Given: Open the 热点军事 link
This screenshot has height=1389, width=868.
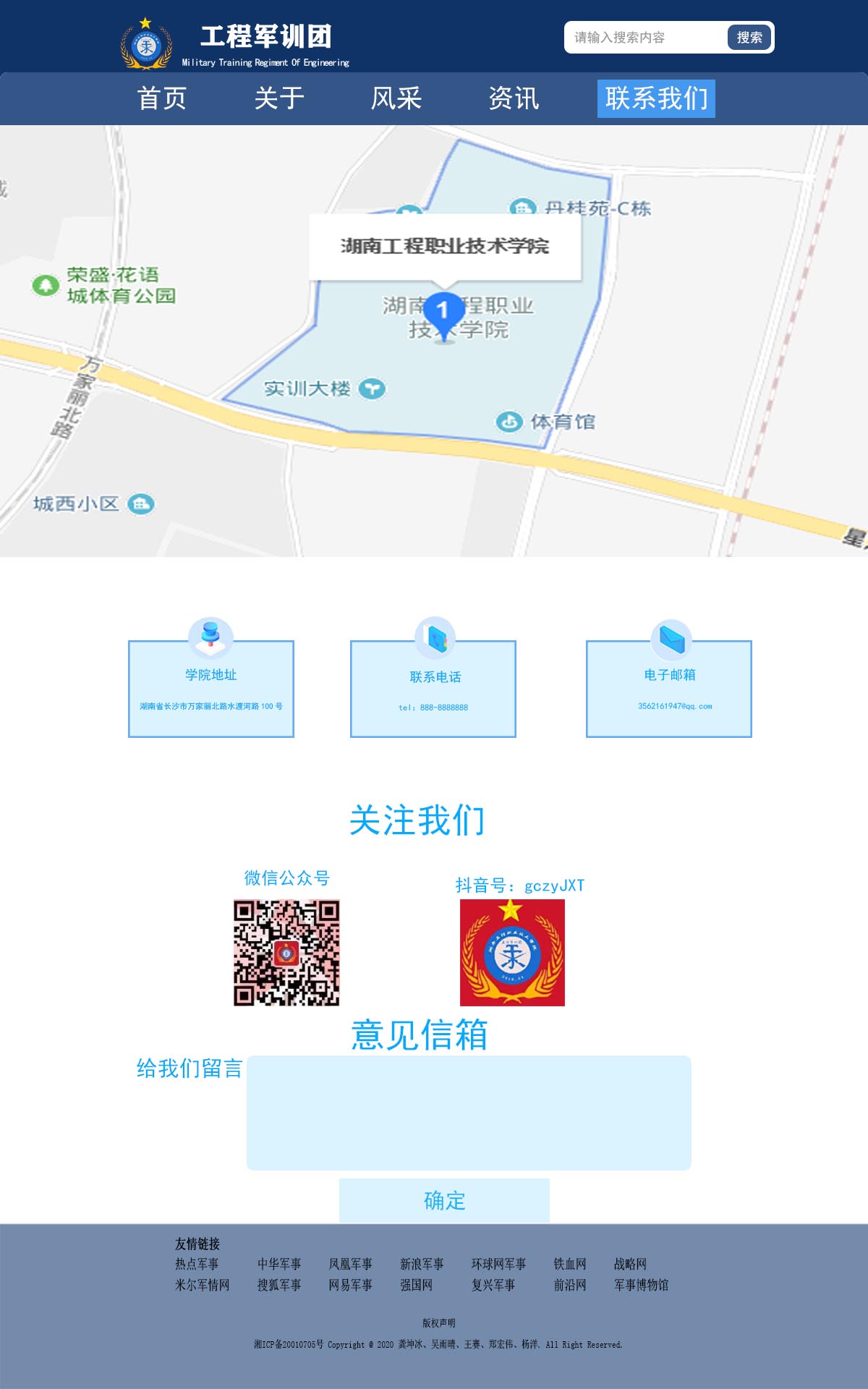Looking at the screenshot, I should click(x=197, y=1264).
